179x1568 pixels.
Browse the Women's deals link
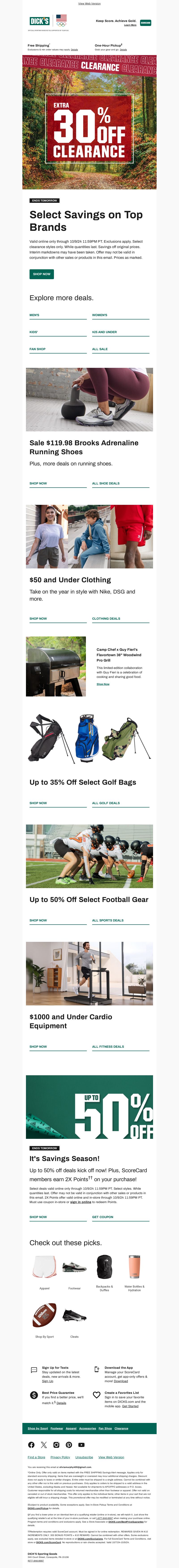[x=99, y=315]
